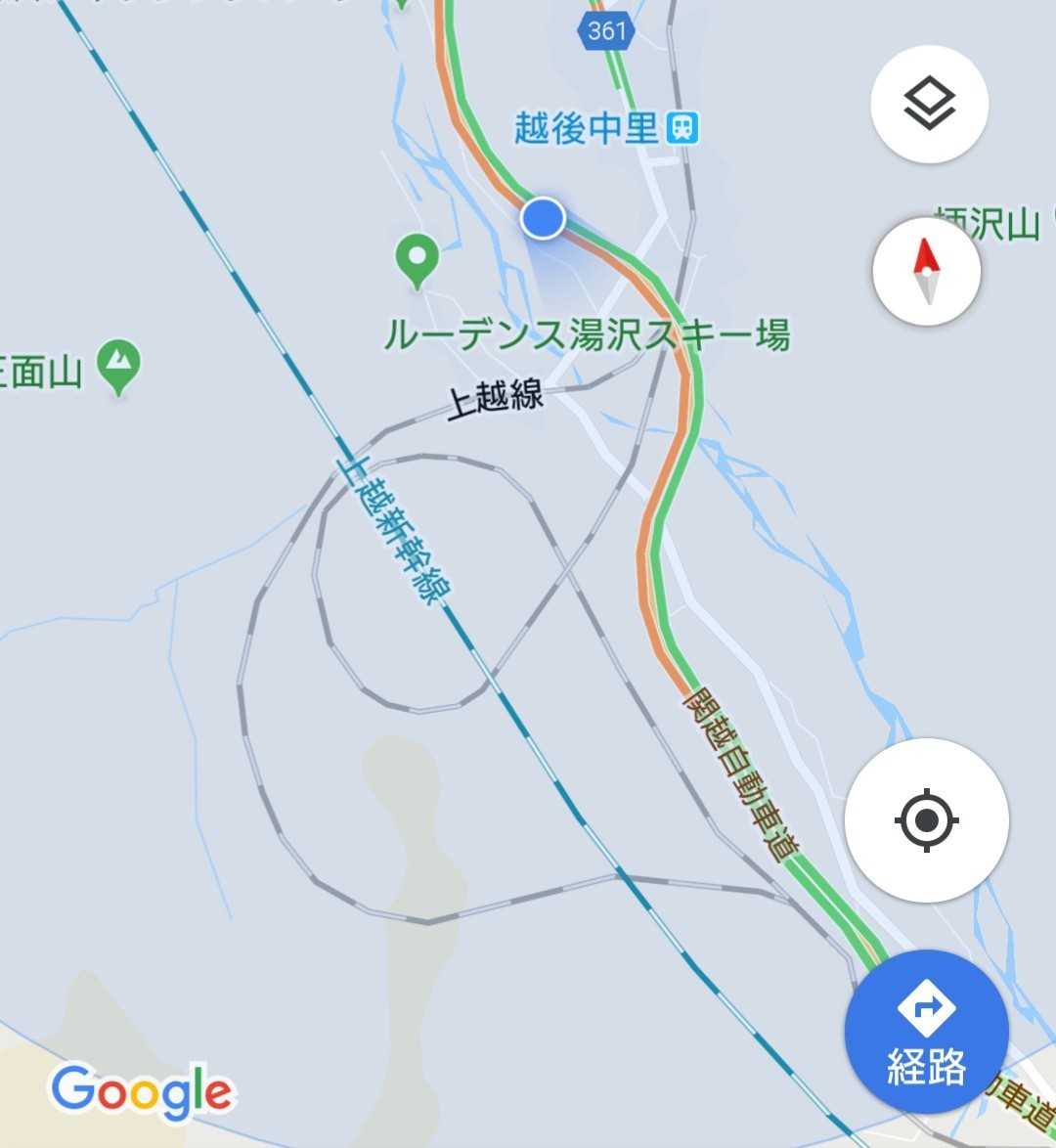Select the 正面山 mountain pin

pos(118,366)
